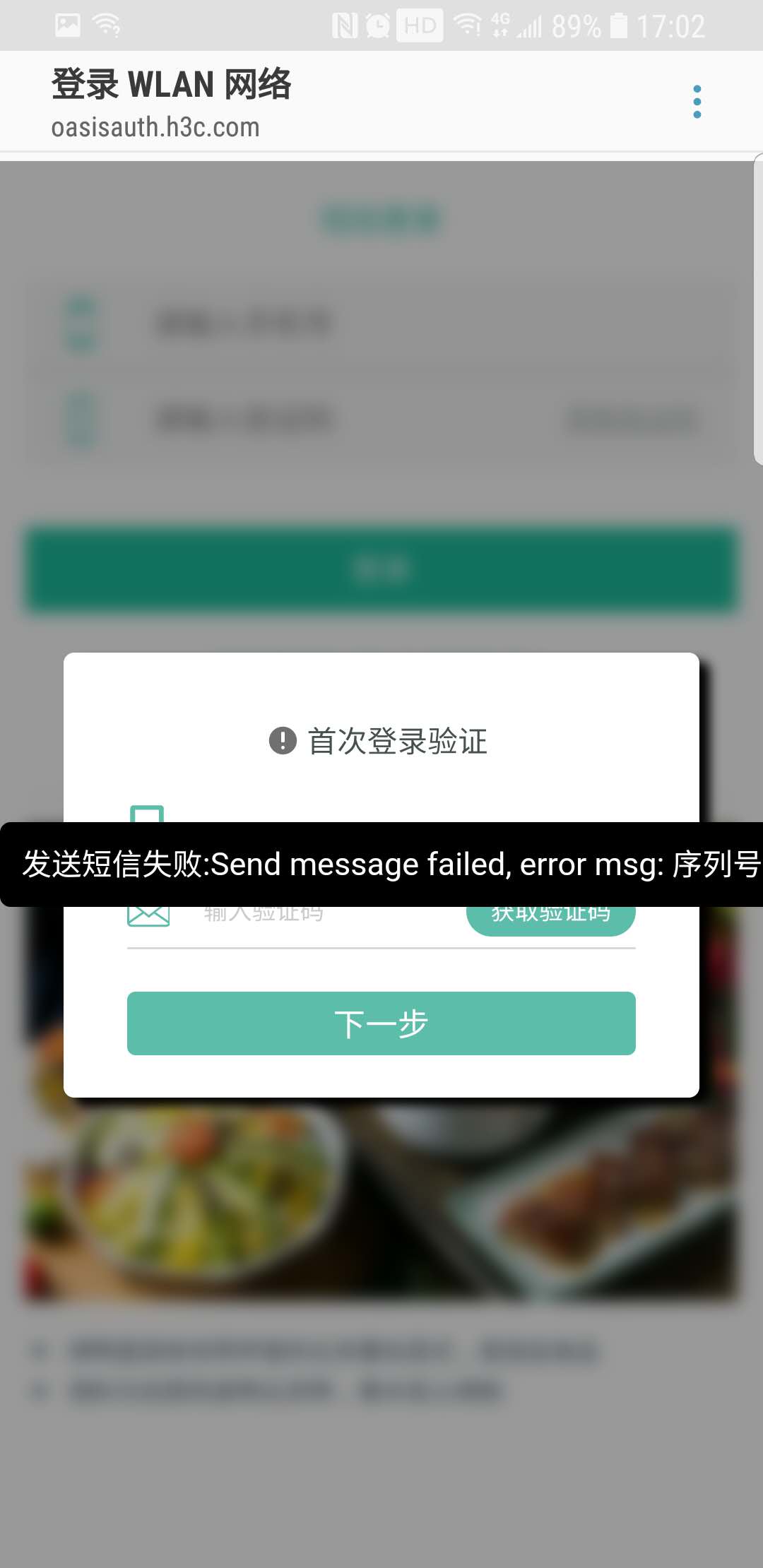Tap the 下一步 button
Image resolution: width=763 pixels, height=1568 pixels.
click(381, 1023)
